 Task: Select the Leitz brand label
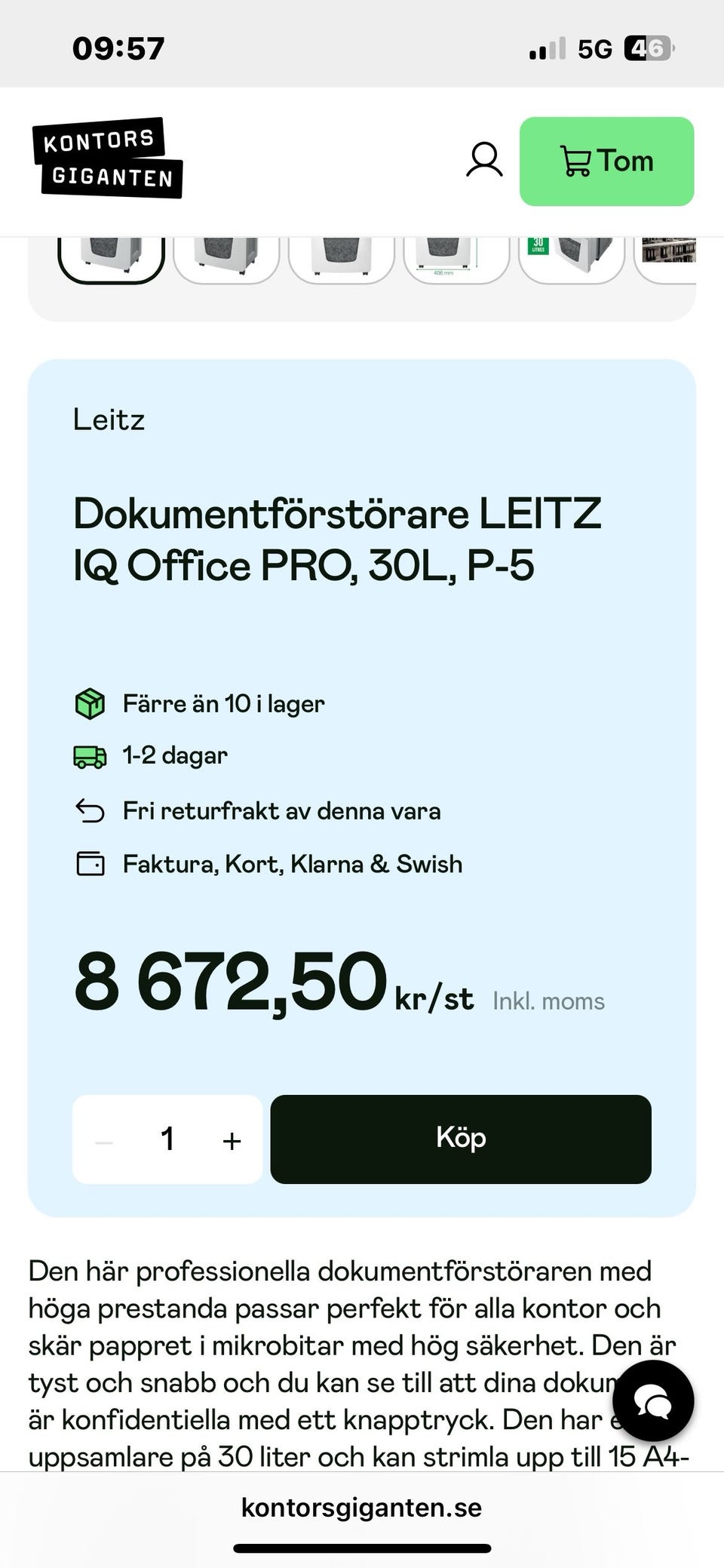108,420
